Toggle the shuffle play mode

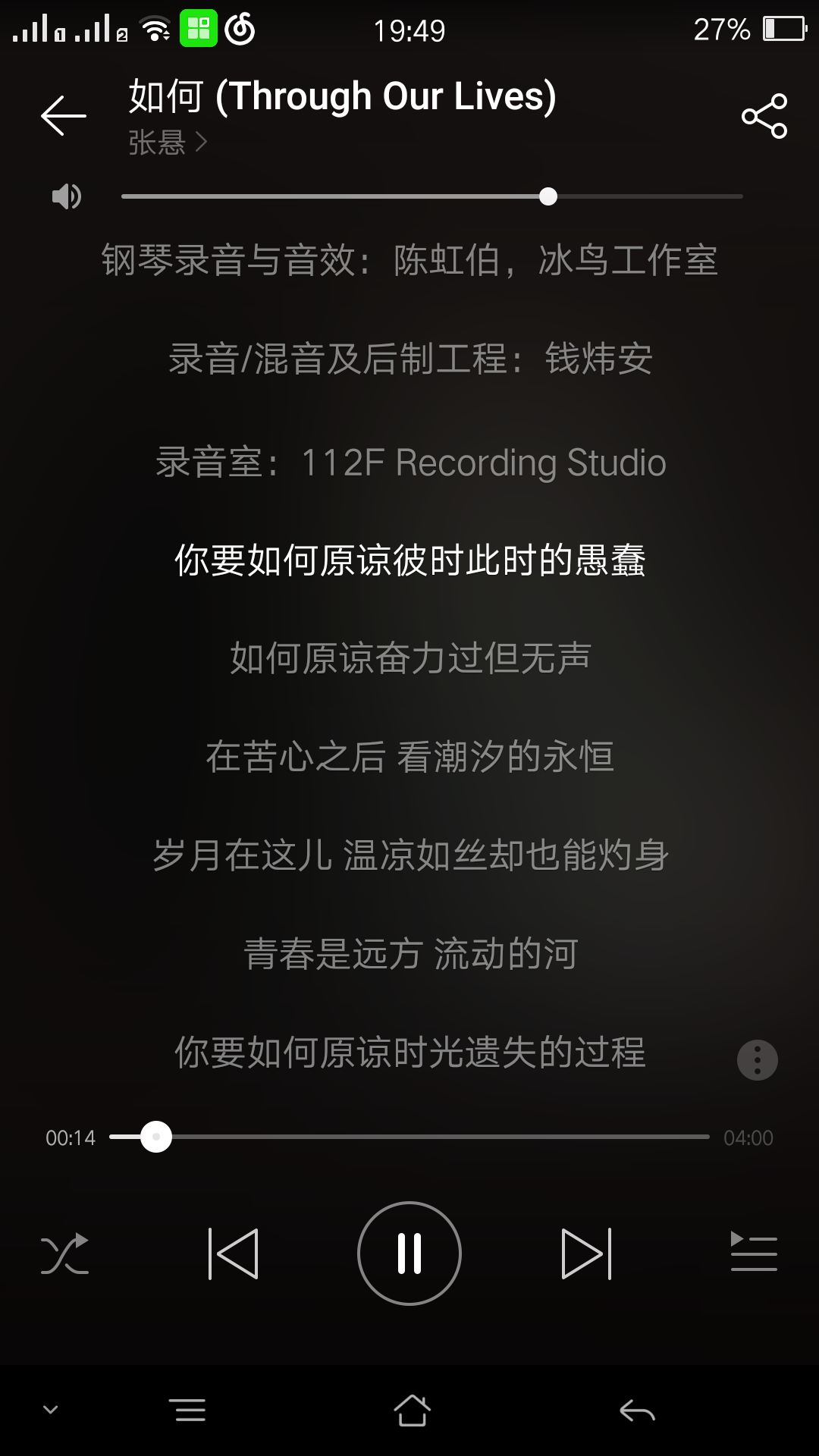(x=65, y=1254)
